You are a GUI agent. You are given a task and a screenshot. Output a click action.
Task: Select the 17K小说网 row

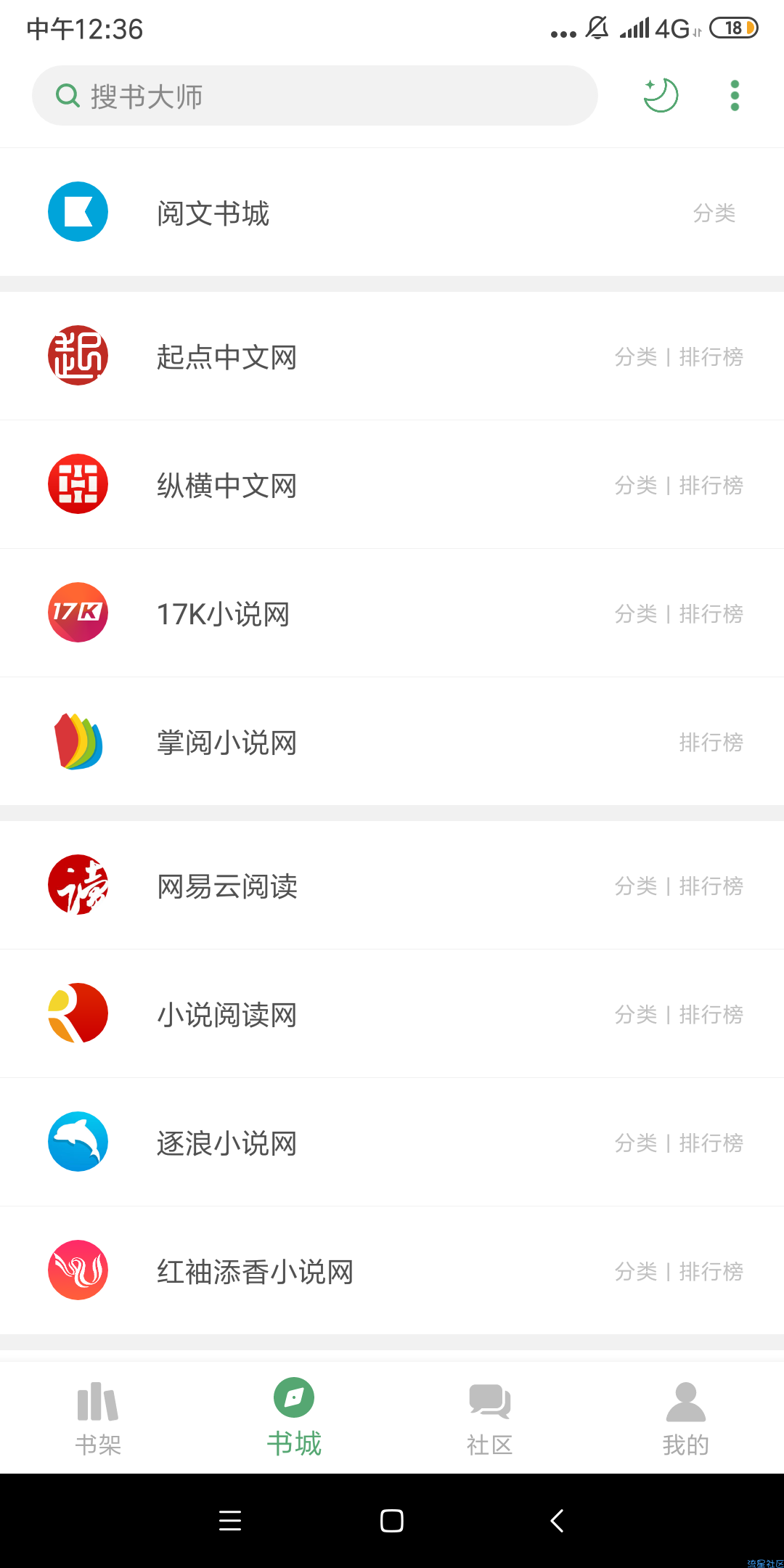coord(392,613)
